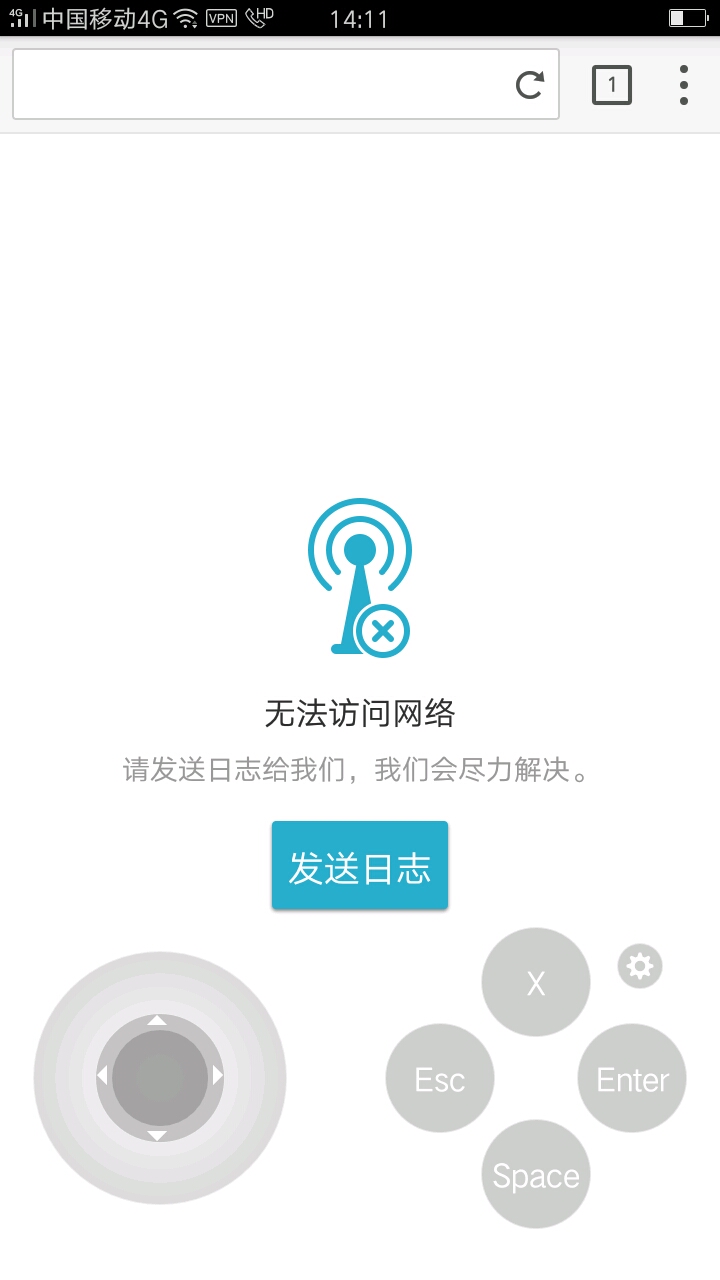
Task: Open the browser overflow menu
Action: [x=684, y=85]
